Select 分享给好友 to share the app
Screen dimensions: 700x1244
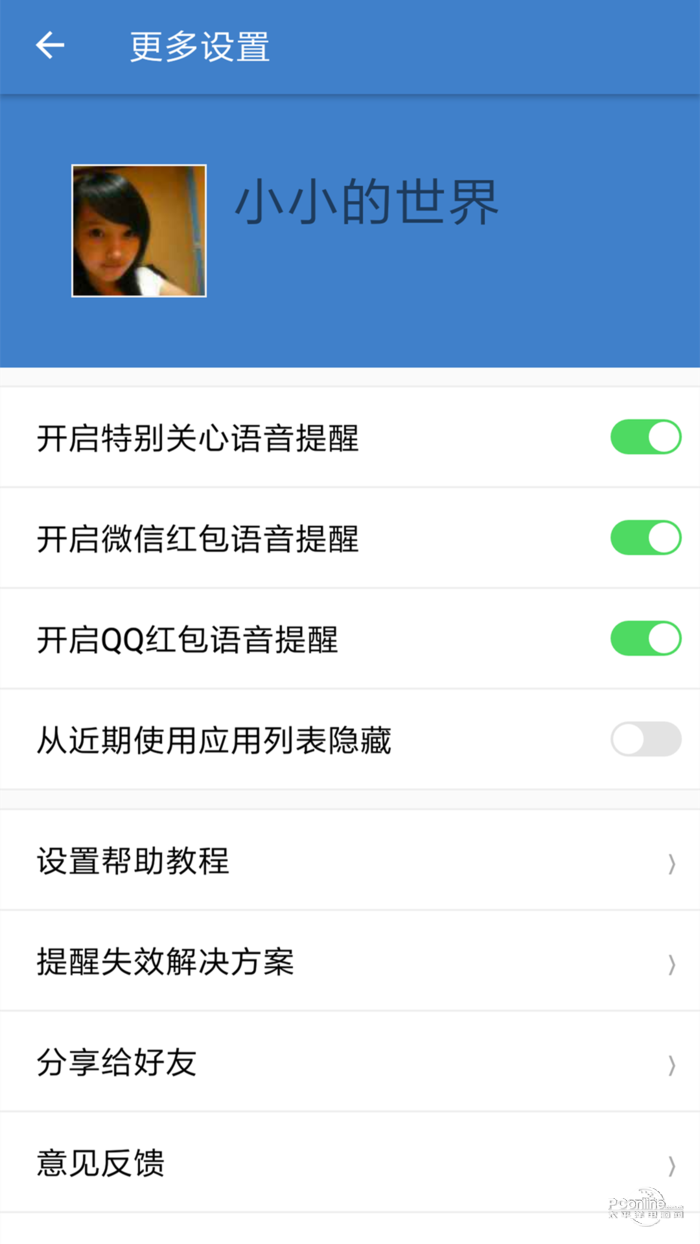350,1062
